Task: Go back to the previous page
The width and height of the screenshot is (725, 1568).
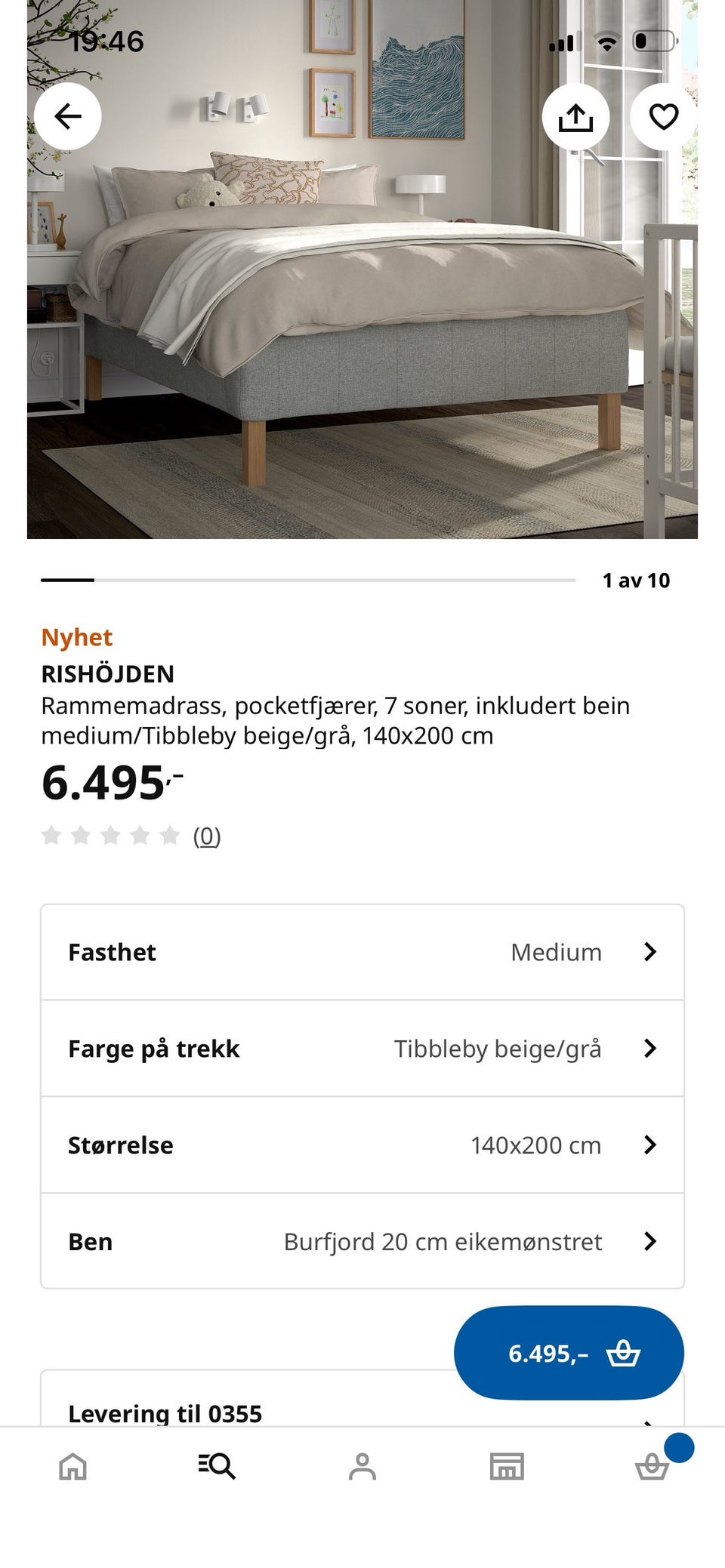Action: [x=68, y=116]
